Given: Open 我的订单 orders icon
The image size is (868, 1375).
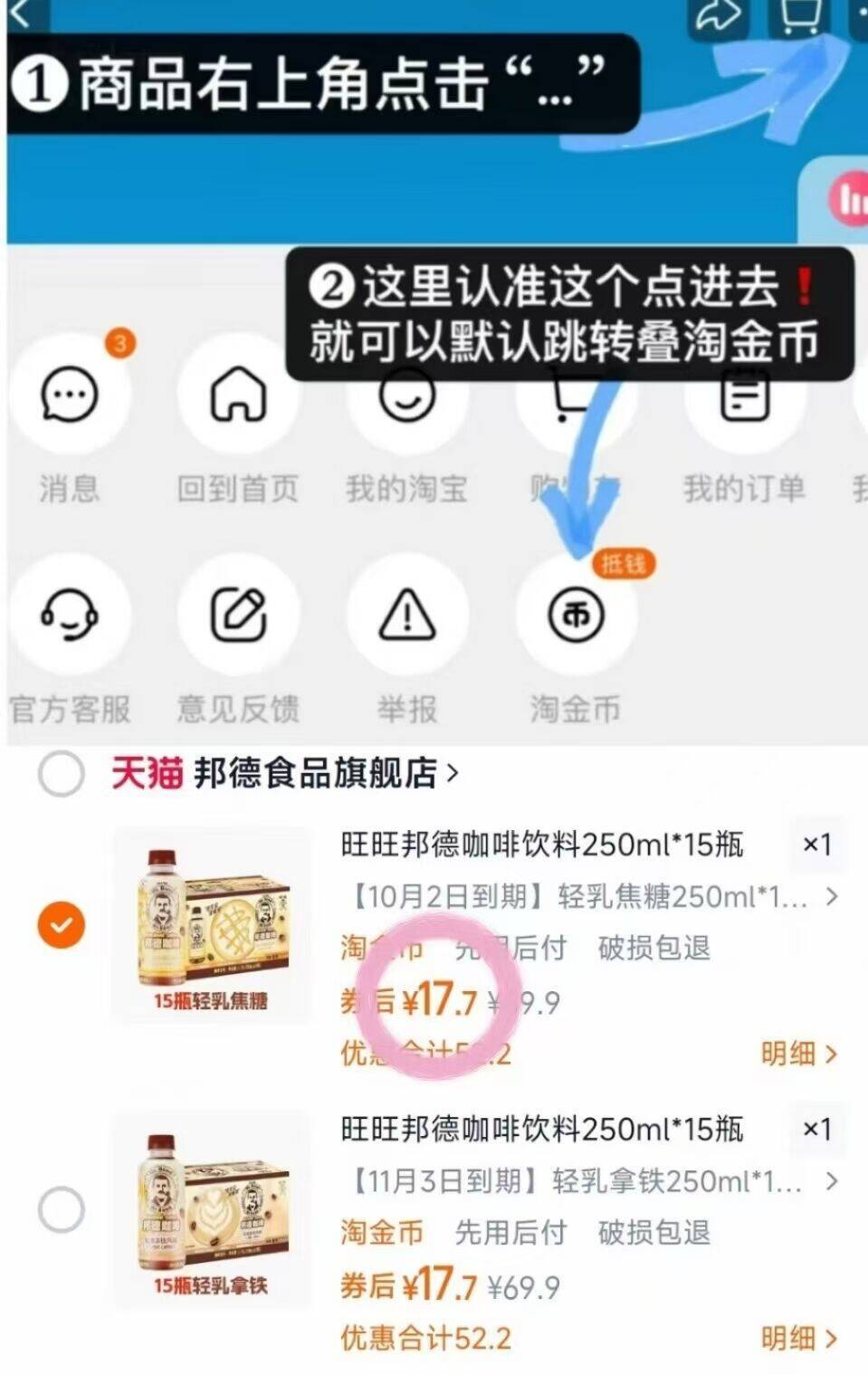Looking at the screenshot, I should tap(742, 400).
